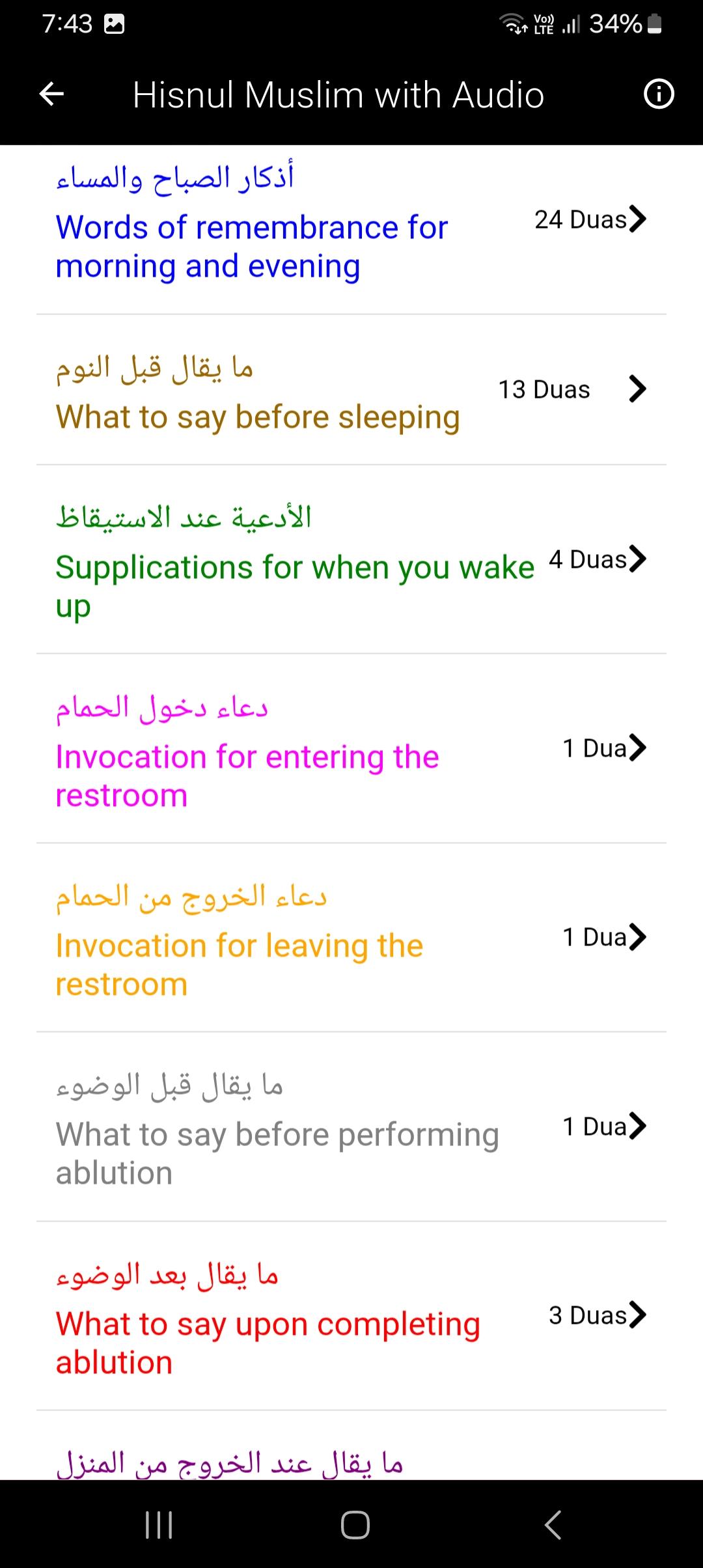Screen dimensions: 703x1568
Task: Go back using the app bar arrow
Action: pyautogui.click(x=51, y=94)
